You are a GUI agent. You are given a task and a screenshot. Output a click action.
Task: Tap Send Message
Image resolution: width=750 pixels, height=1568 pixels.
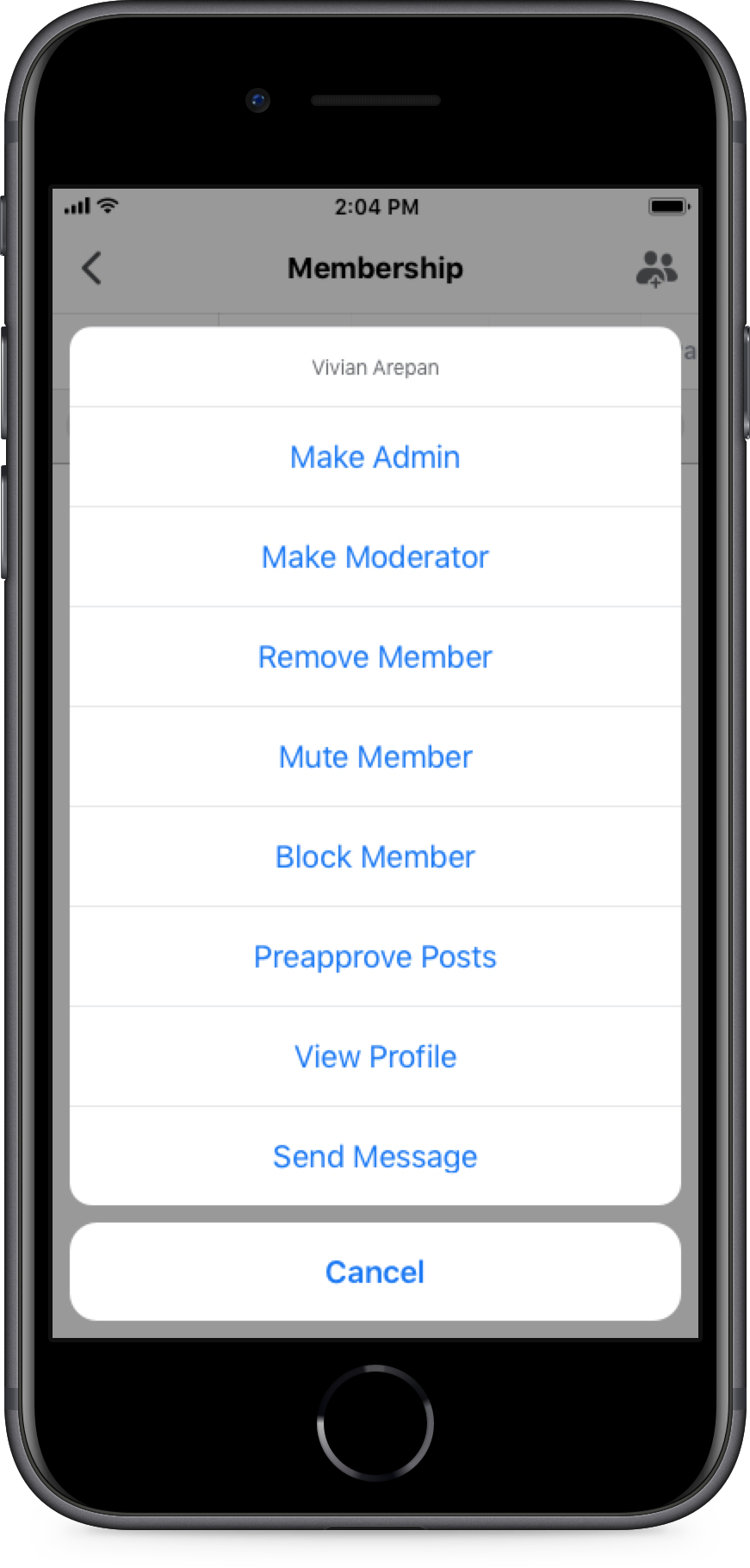click(375, 1156)
